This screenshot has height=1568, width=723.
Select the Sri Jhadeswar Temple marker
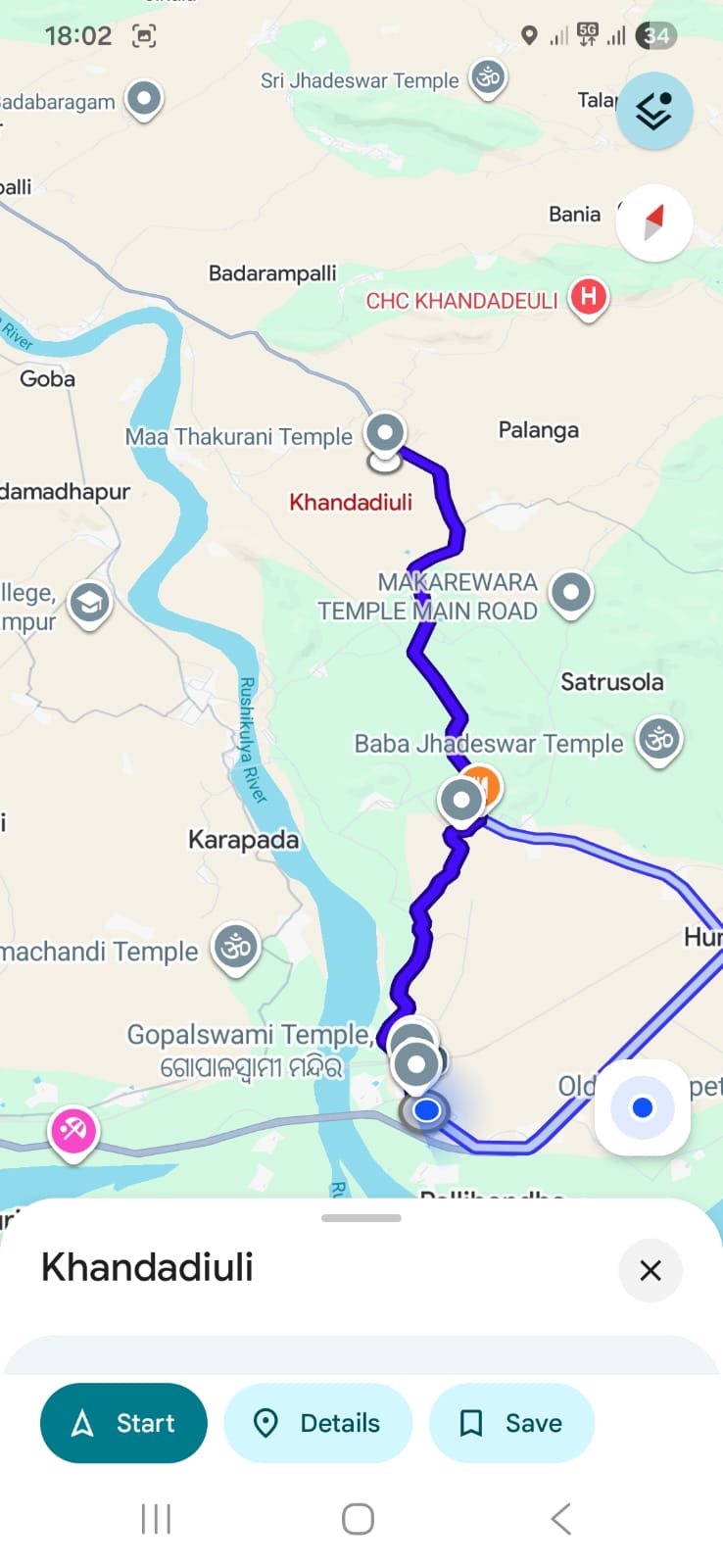click(488, 77)
